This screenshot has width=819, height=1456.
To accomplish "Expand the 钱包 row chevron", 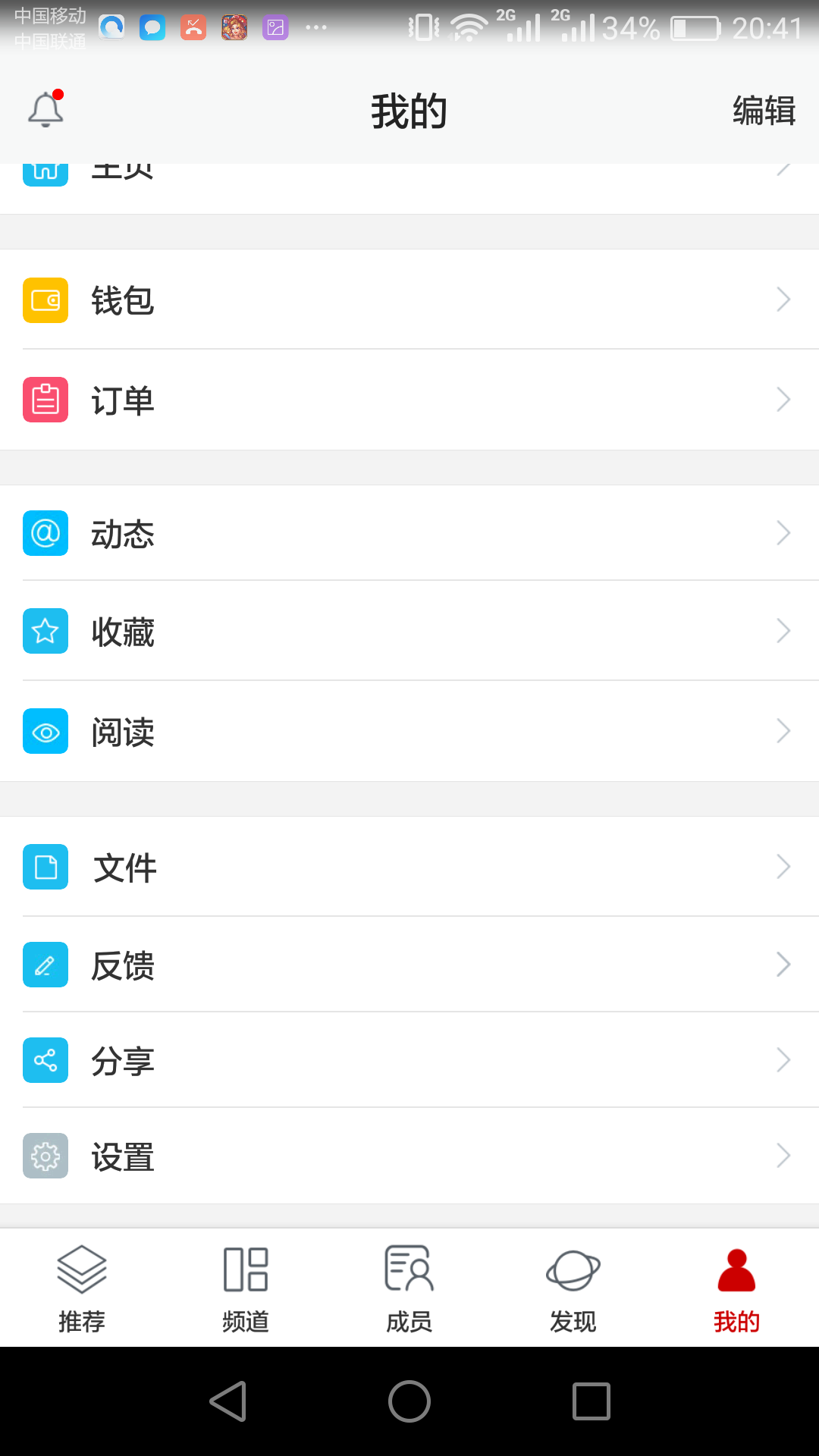I will click(784, 300).
